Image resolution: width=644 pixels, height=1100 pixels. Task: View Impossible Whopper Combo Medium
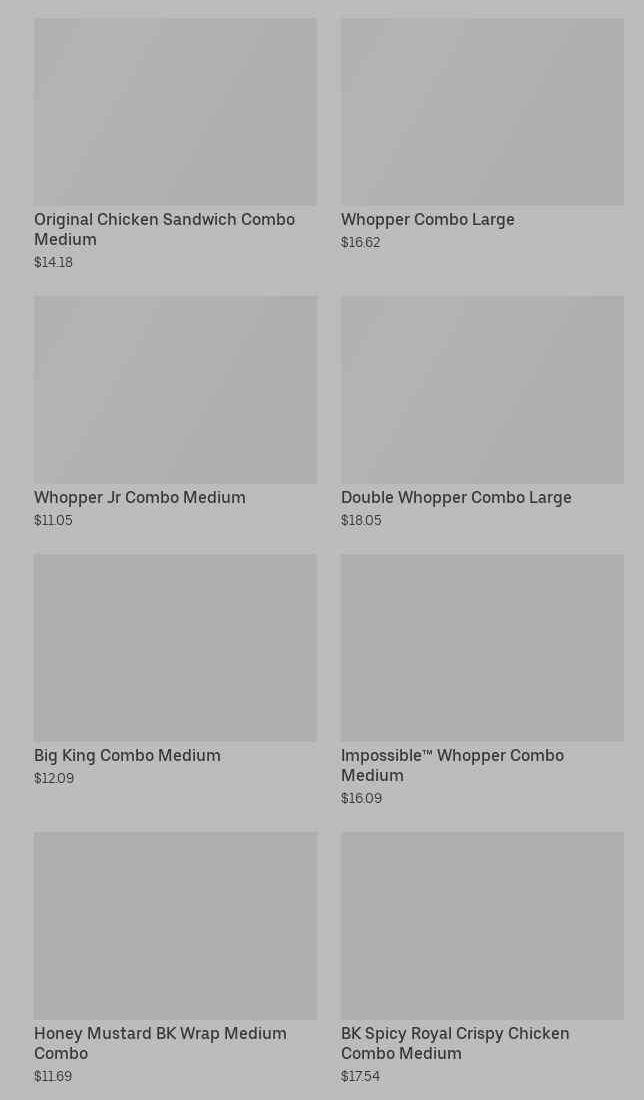(x=482, y=680)
